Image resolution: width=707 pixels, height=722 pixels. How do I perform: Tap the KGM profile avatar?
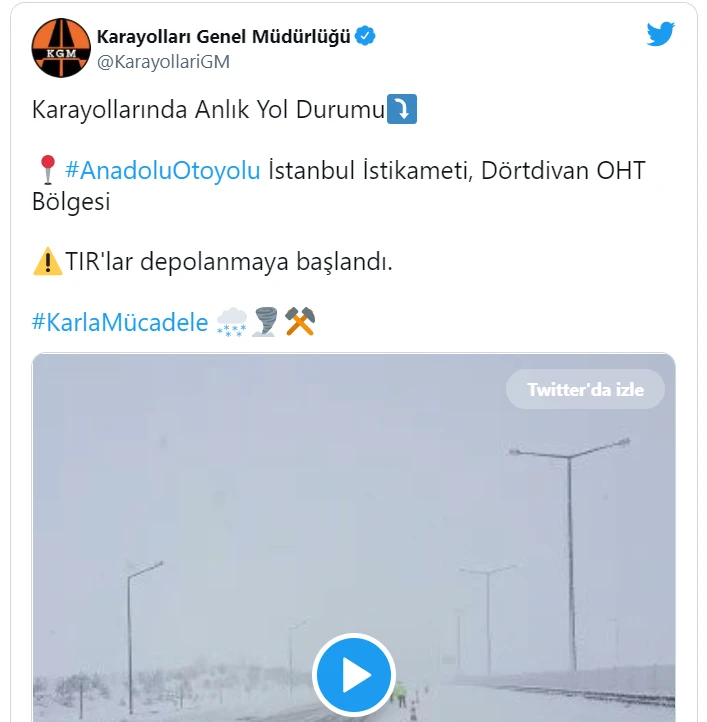(61, 48)
